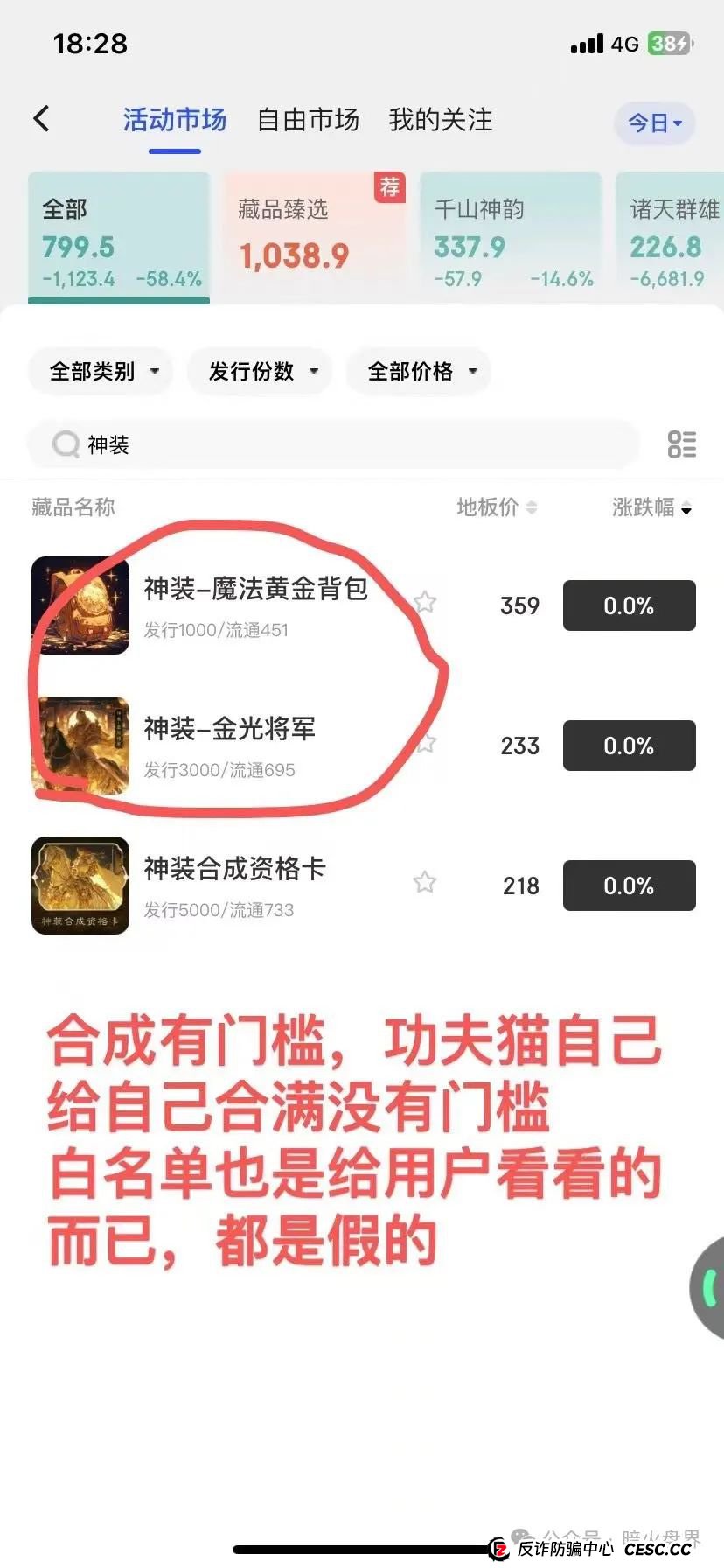Open the 全部价格 dropdown

418,371
